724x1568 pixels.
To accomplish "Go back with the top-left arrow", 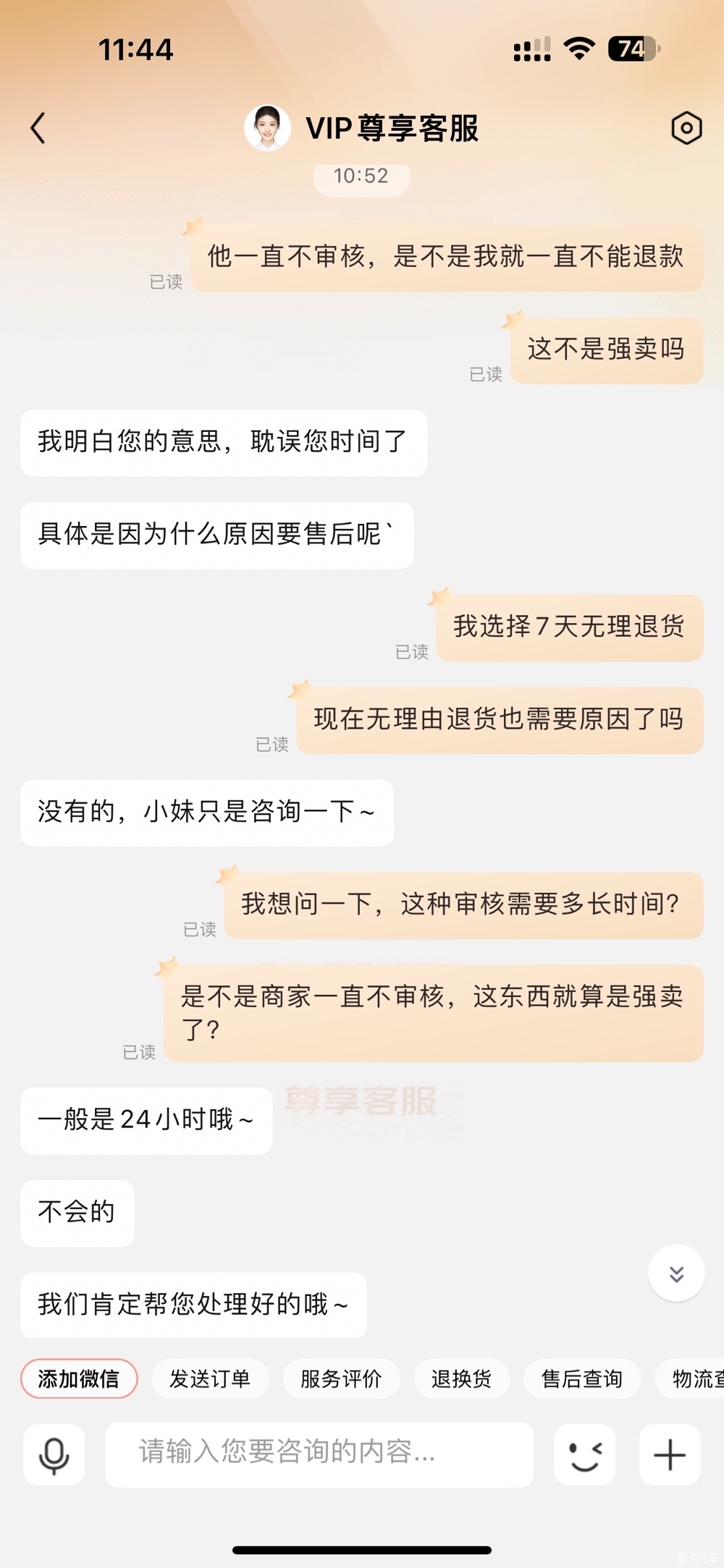I will (38, 128).
